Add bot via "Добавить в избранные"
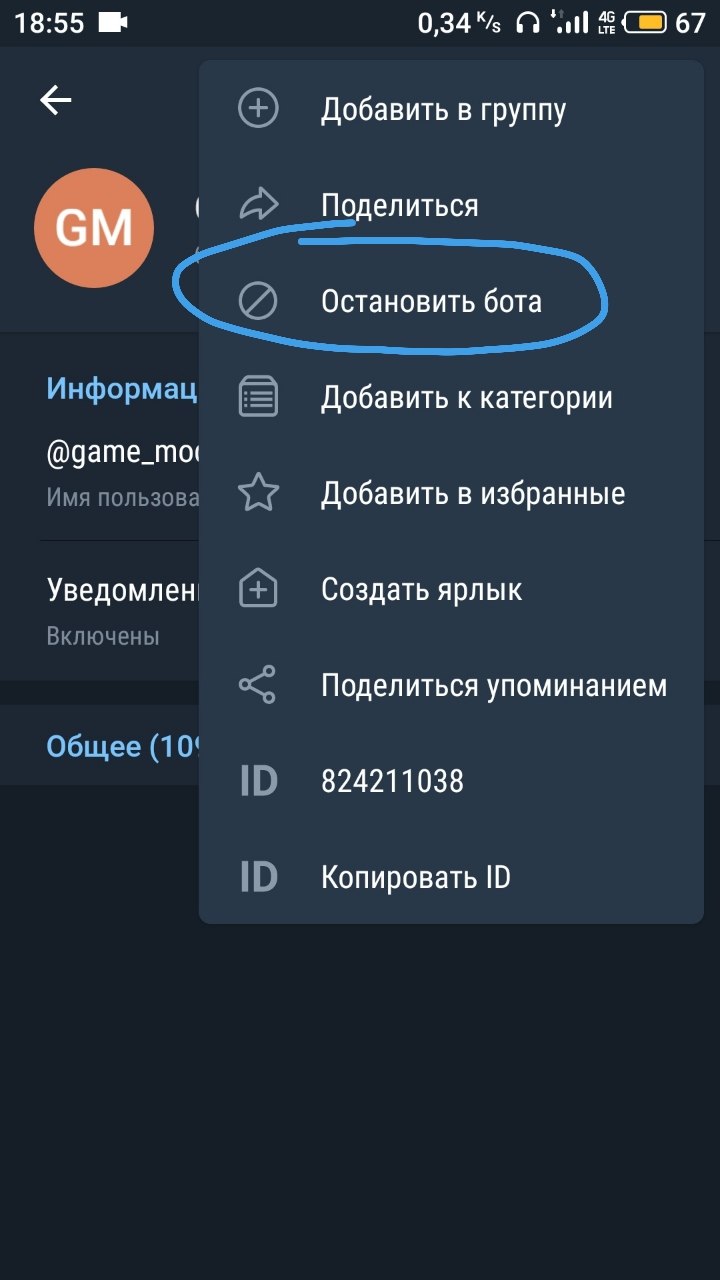The height and width of the screenshot is (1280, 720). point(472,494)
